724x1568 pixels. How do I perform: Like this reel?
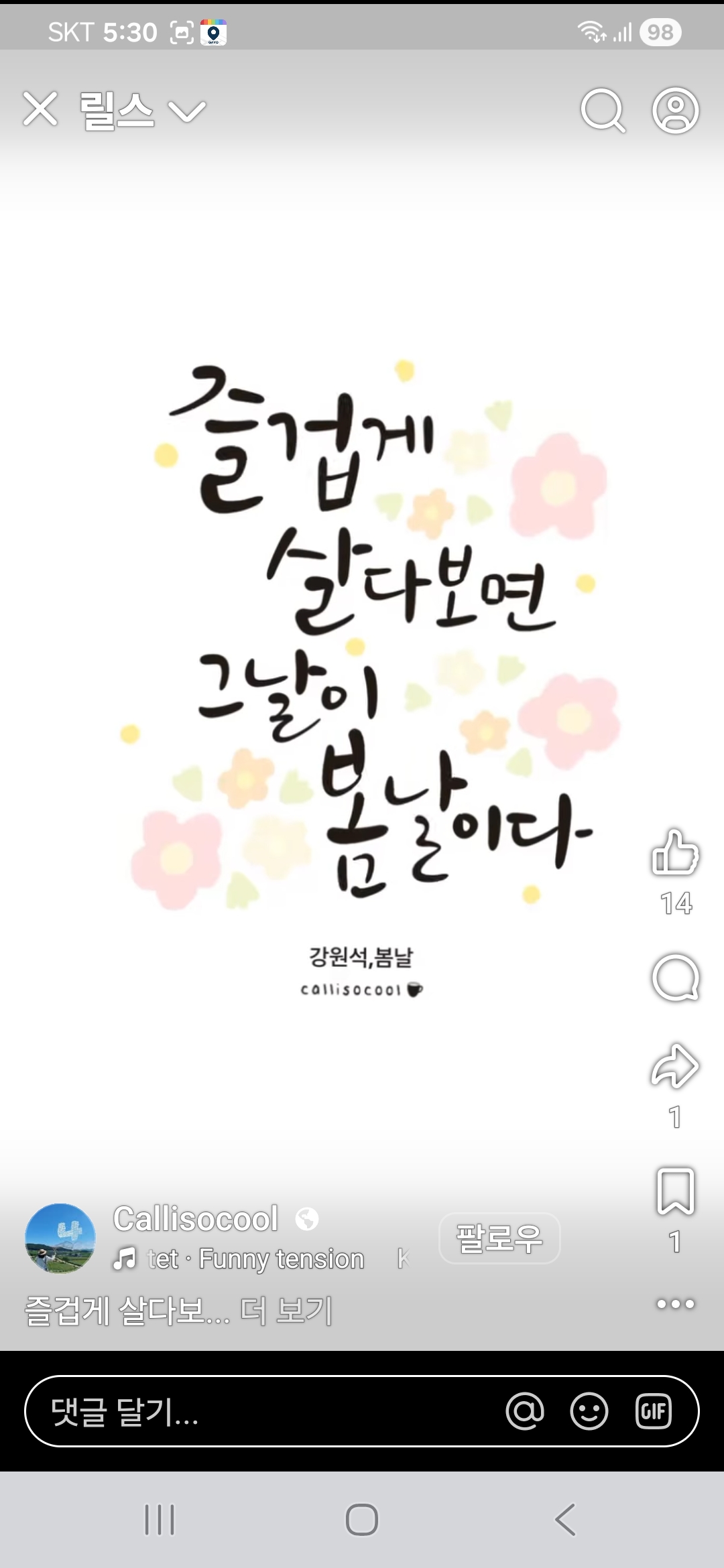(675, 852)
